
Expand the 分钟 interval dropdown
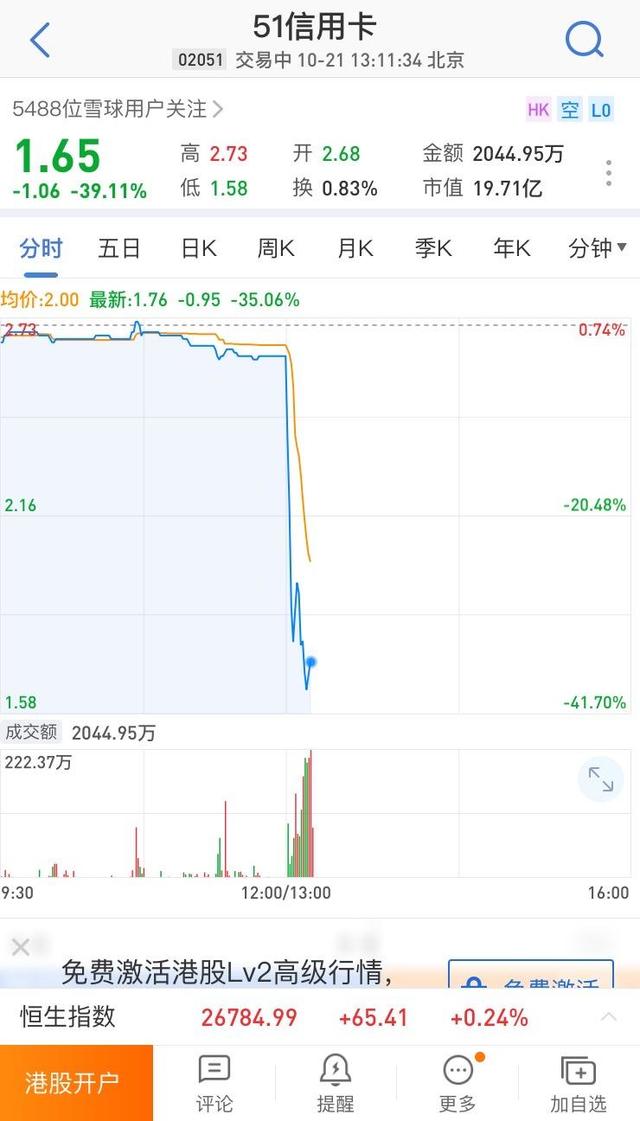tap(596, 249)
